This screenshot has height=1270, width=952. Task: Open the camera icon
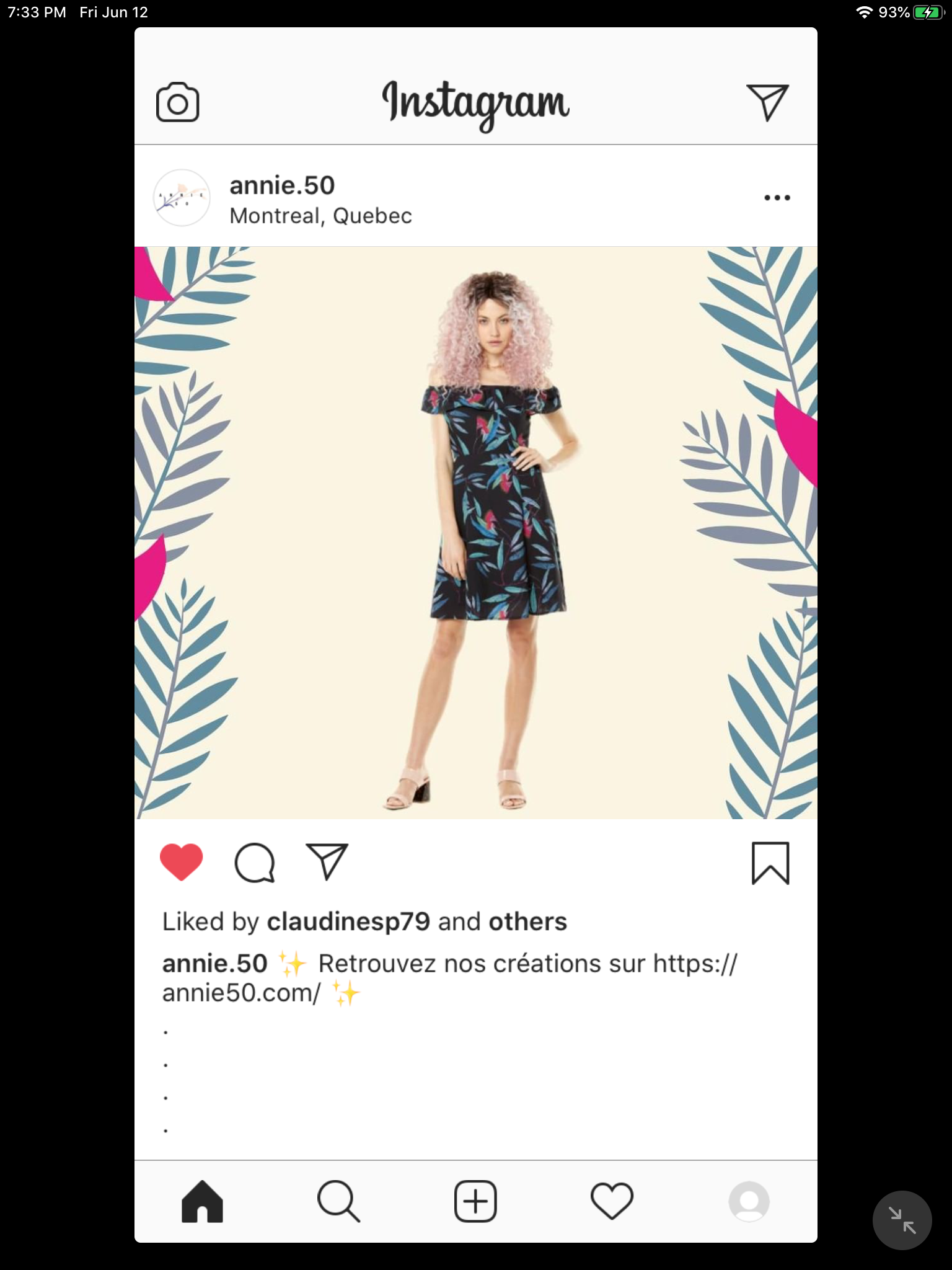(x=177, y=102)
